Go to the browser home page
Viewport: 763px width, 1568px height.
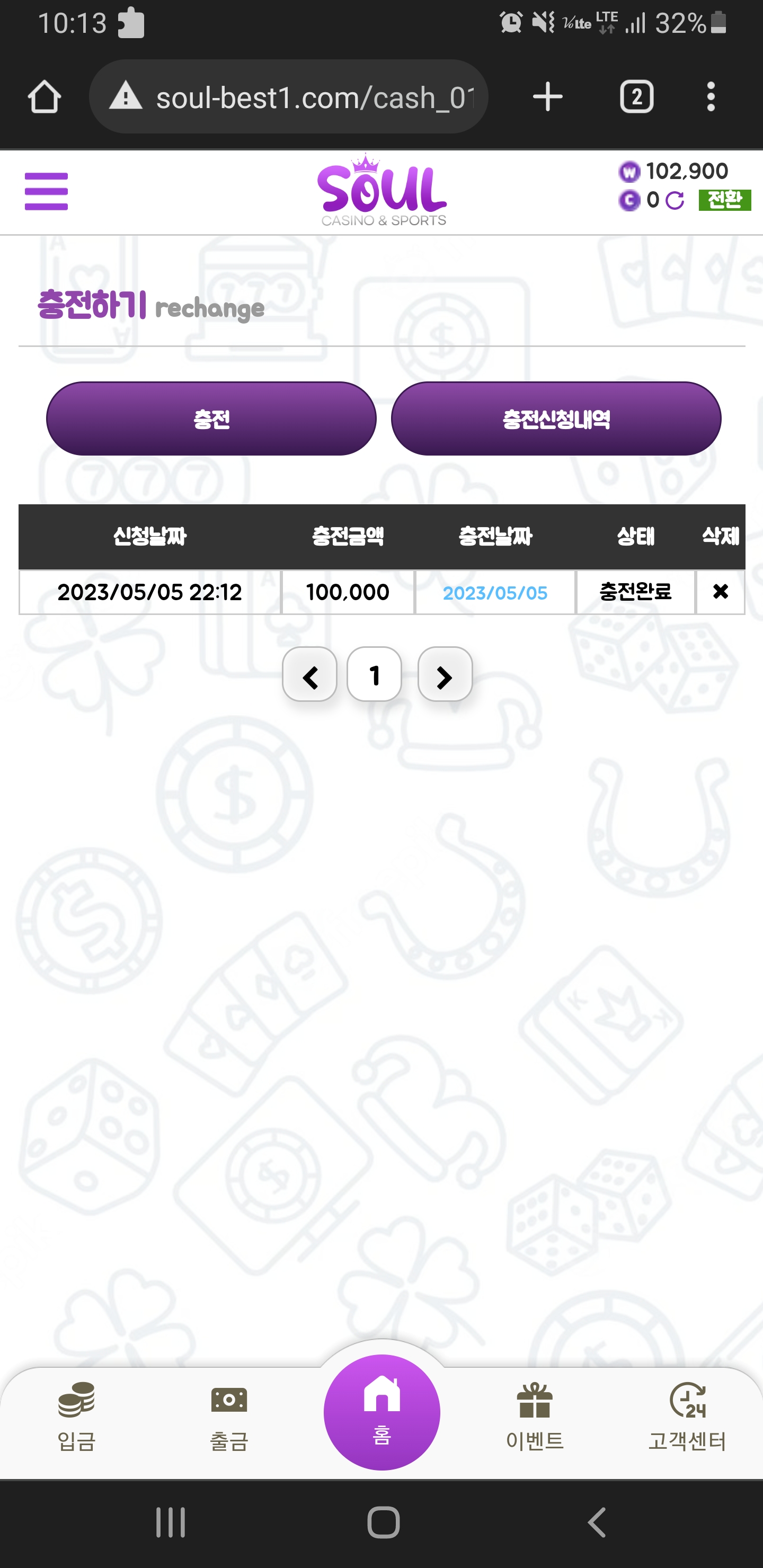point(45,97)
